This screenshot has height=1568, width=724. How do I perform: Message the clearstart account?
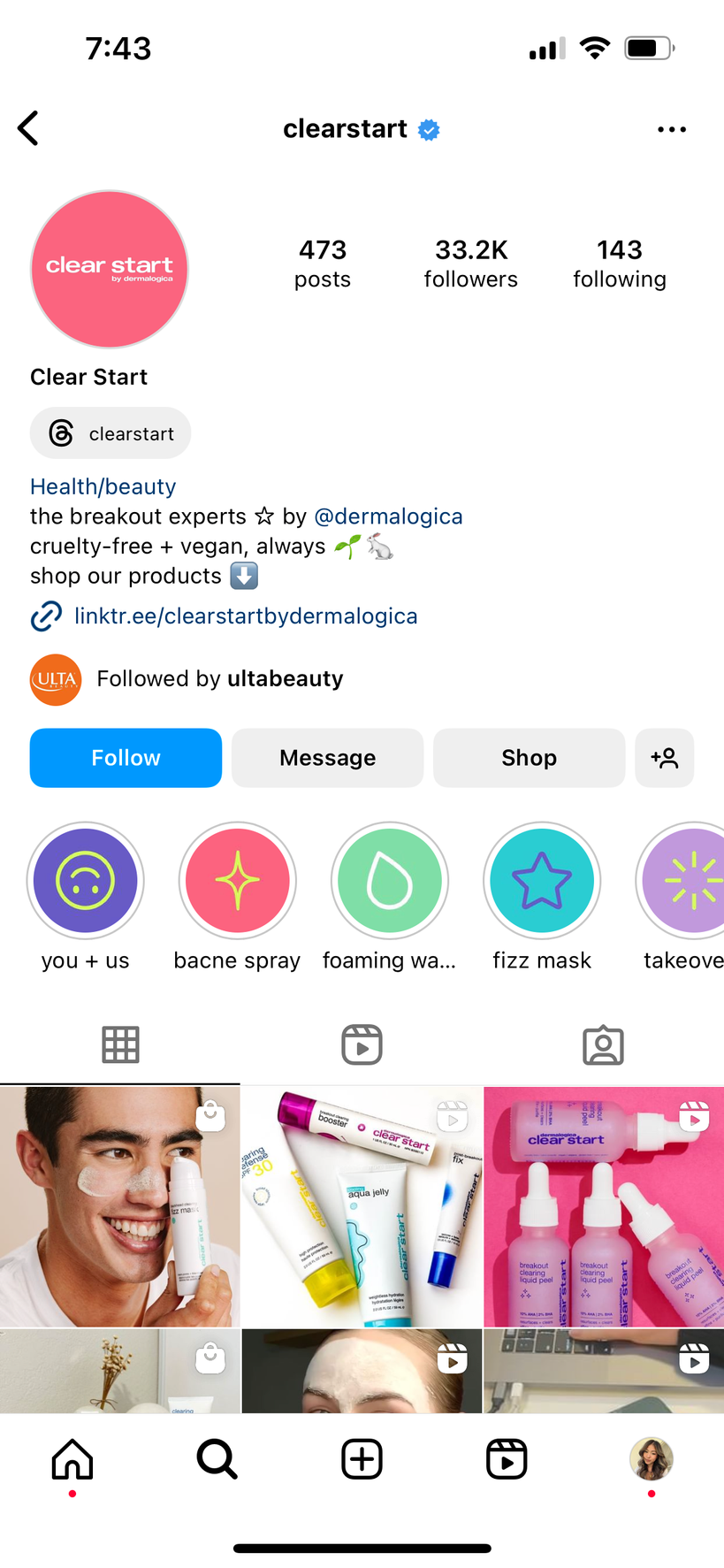point(327,758)
